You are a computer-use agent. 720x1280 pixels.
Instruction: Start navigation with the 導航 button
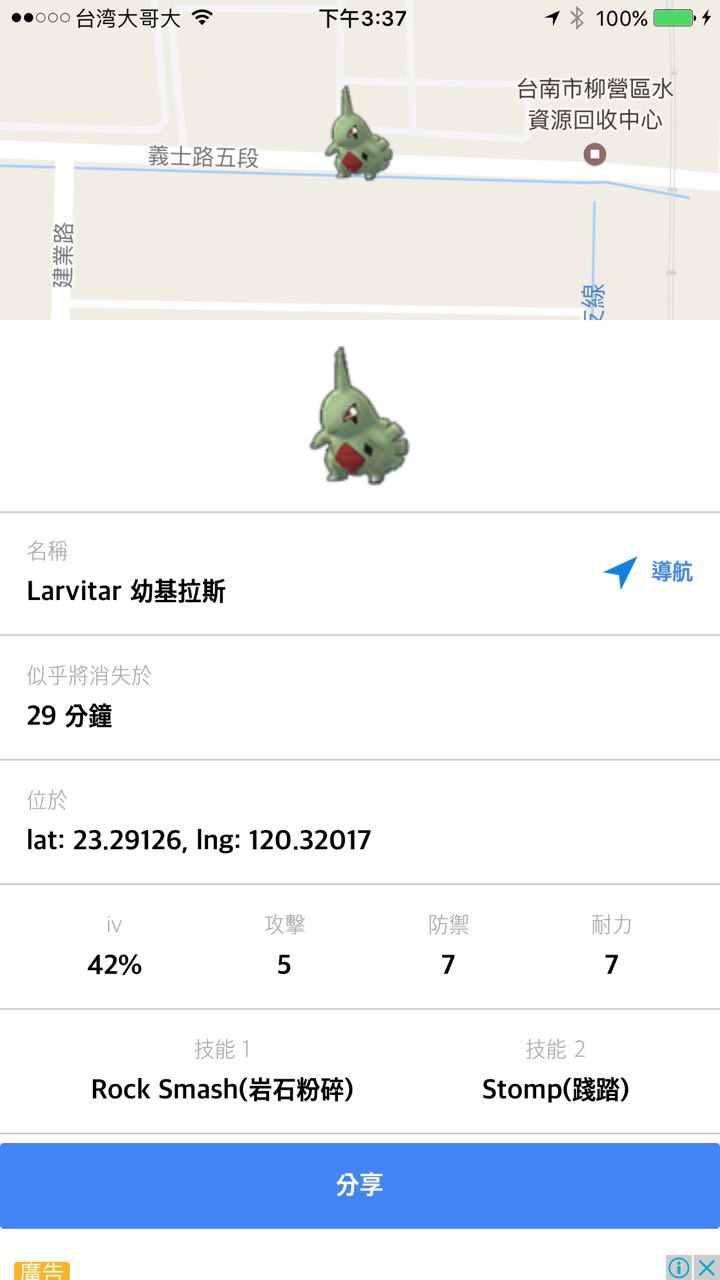650,572
